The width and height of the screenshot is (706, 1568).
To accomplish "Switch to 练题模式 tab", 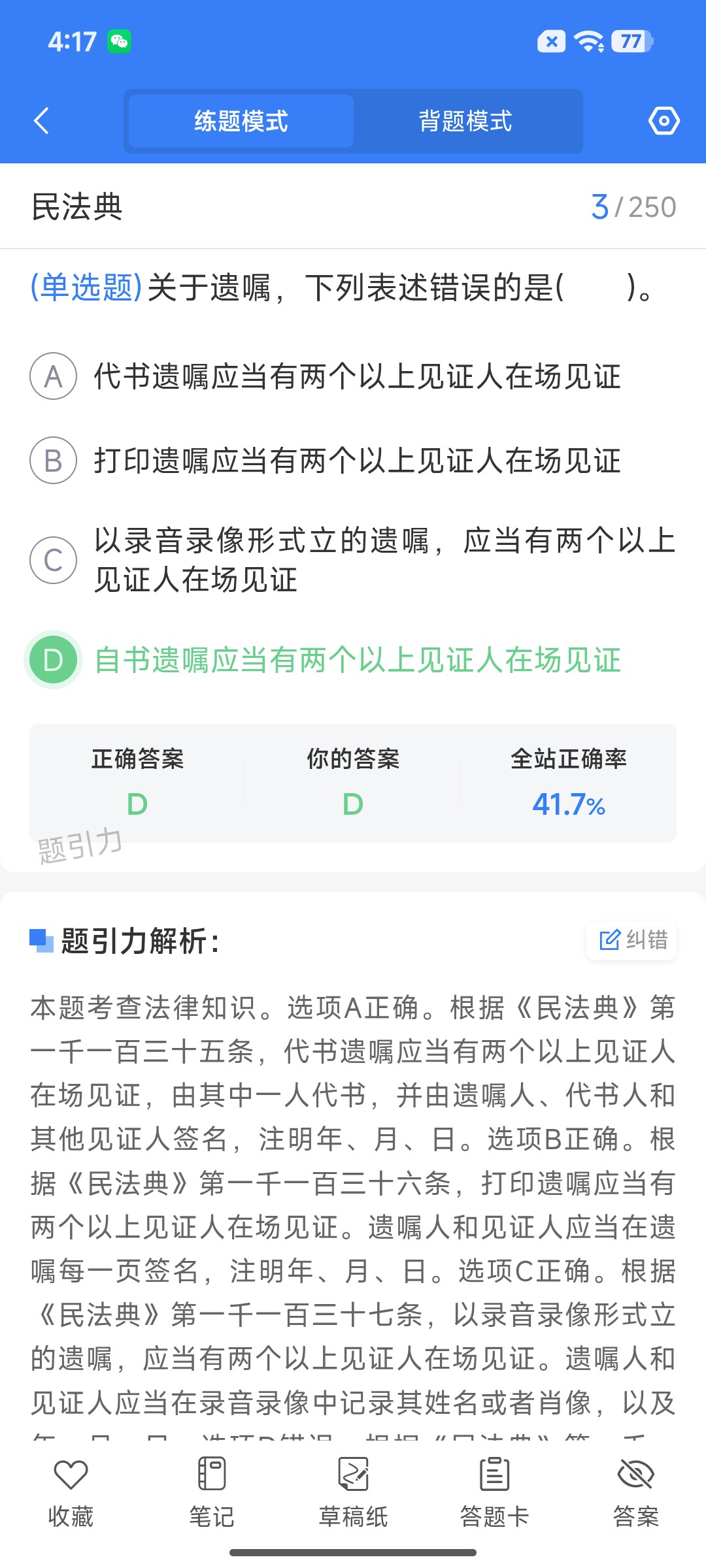I will [241, 121].
